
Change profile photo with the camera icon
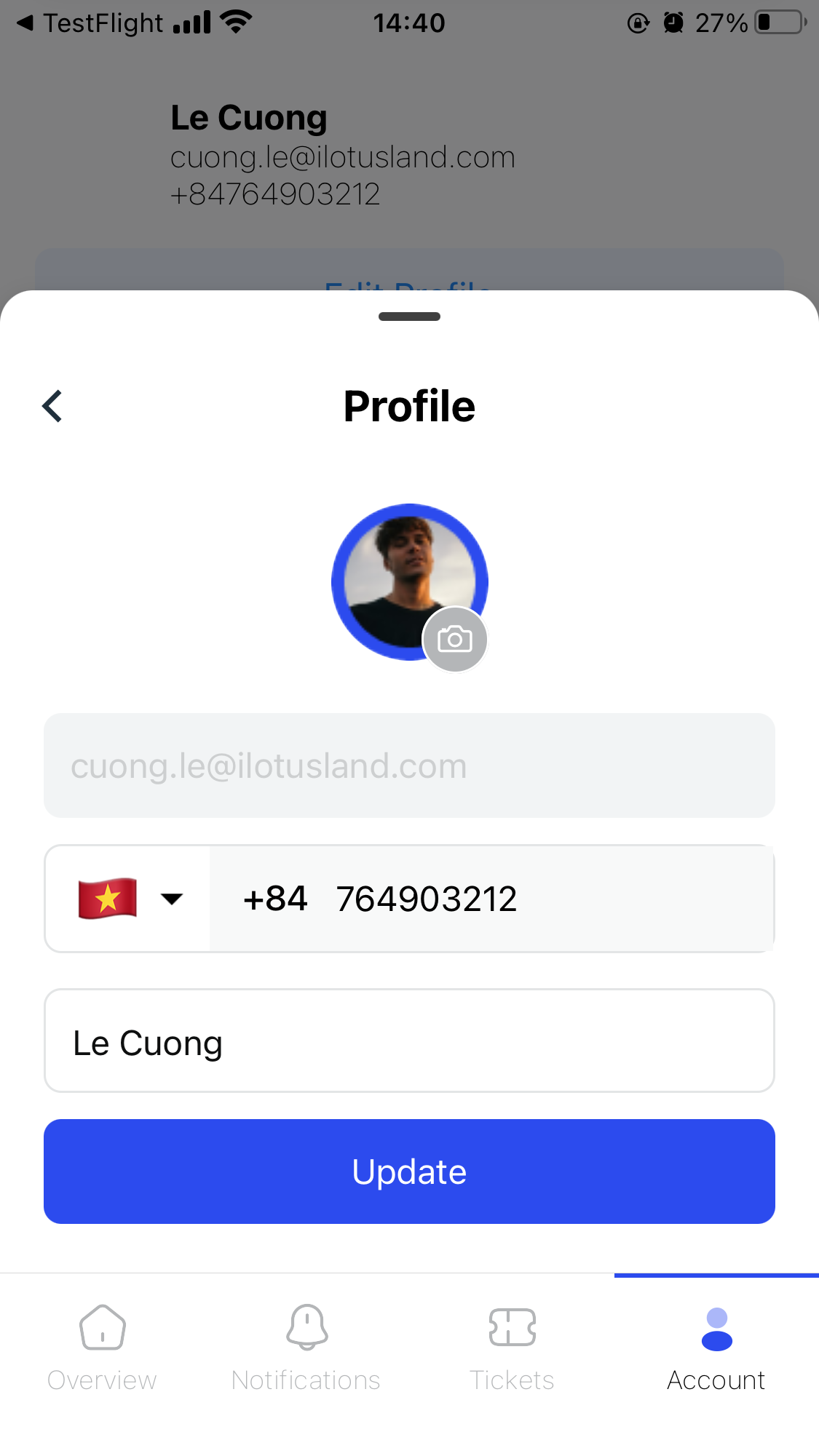pyautogui.click(x=455, y=640)
